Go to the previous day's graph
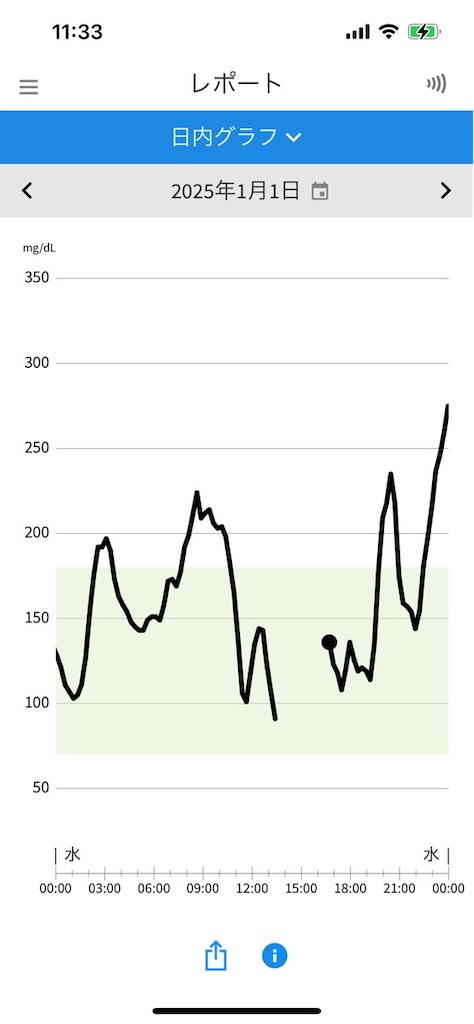 pyautogui.click(x=27, y=191)
